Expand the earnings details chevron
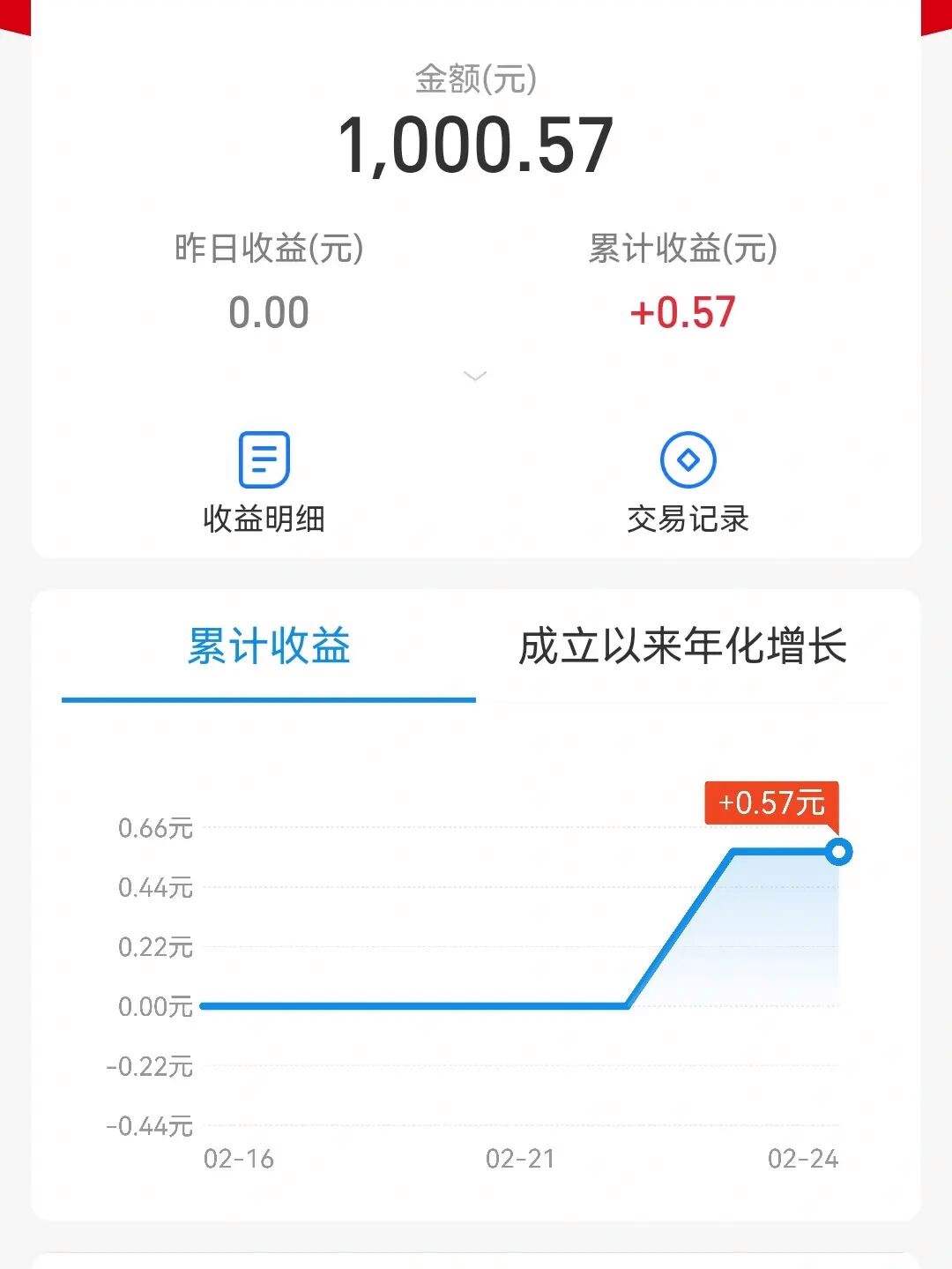The height and width of the screenshot is (1269, 952). (x=475, y=377)
